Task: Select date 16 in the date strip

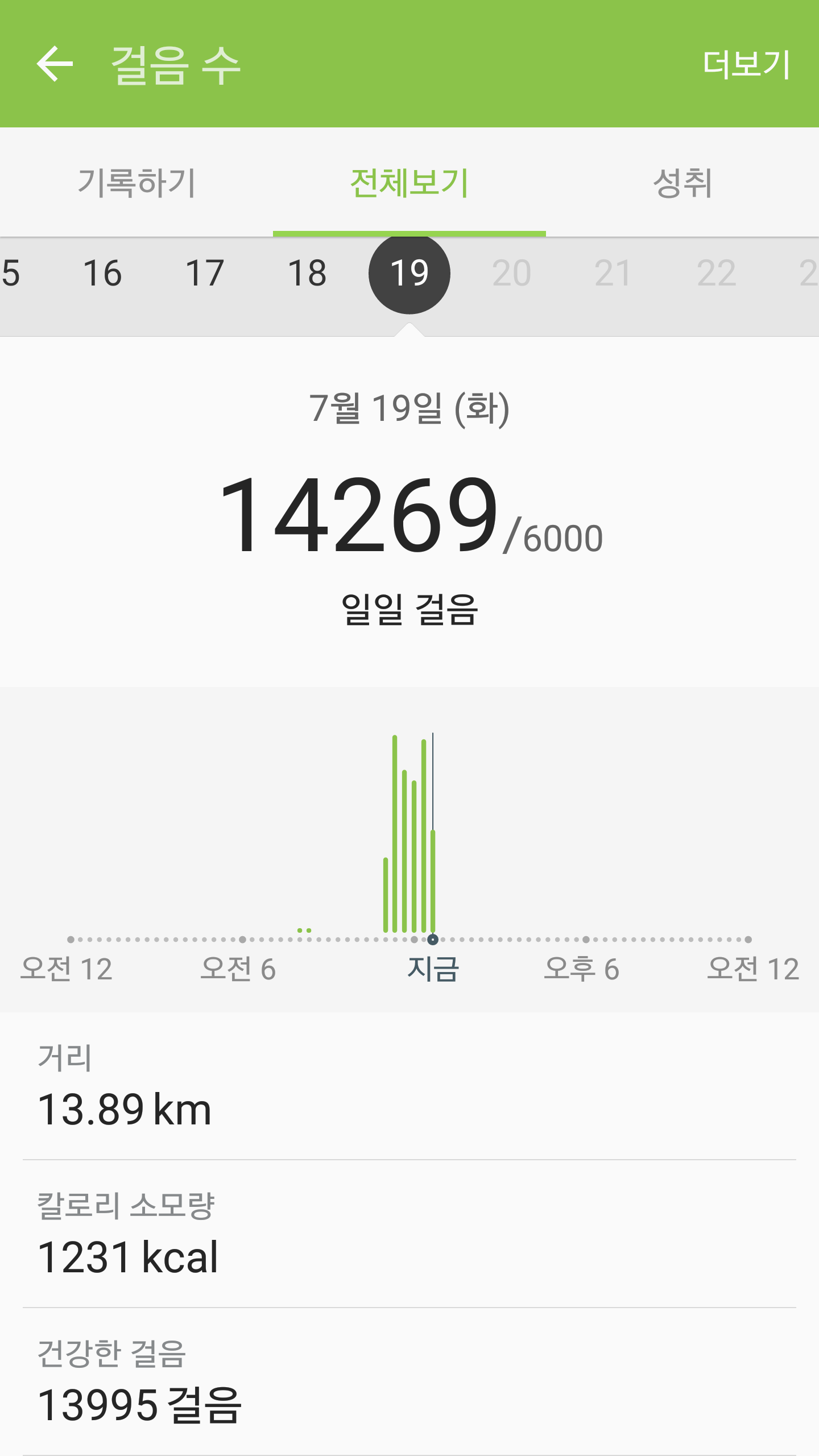Action: [102, 273]
